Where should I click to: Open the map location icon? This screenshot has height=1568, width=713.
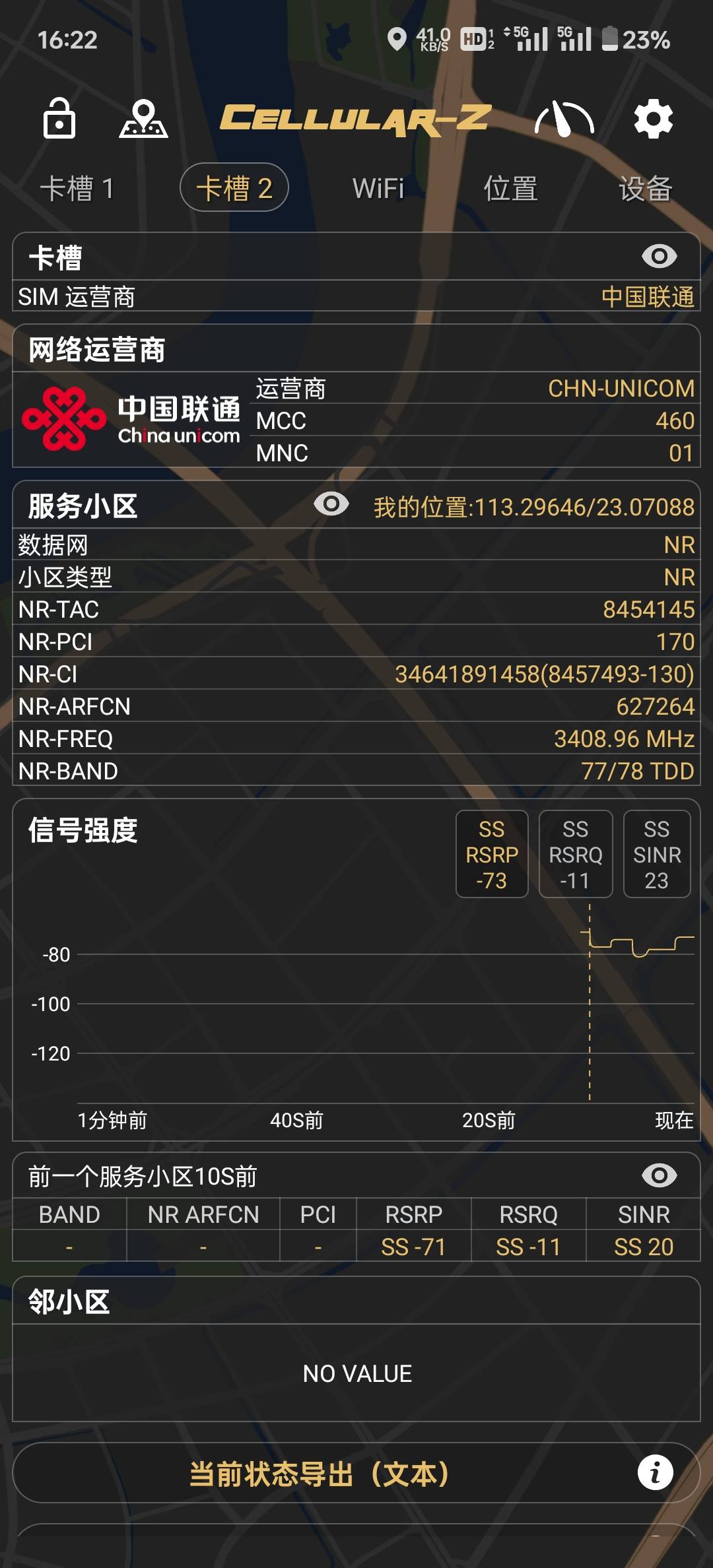pyautogui.click(x=143, y=119)
